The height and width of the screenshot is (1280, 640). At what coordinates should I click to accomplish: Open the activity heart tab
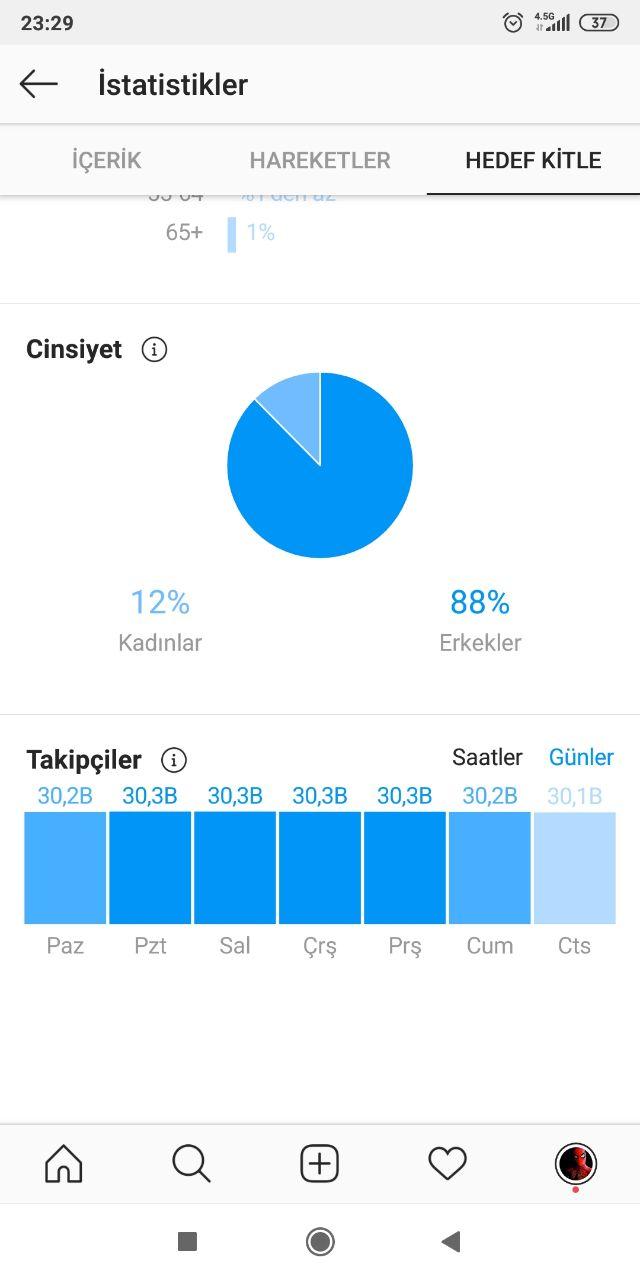[x=447, y=1164]
